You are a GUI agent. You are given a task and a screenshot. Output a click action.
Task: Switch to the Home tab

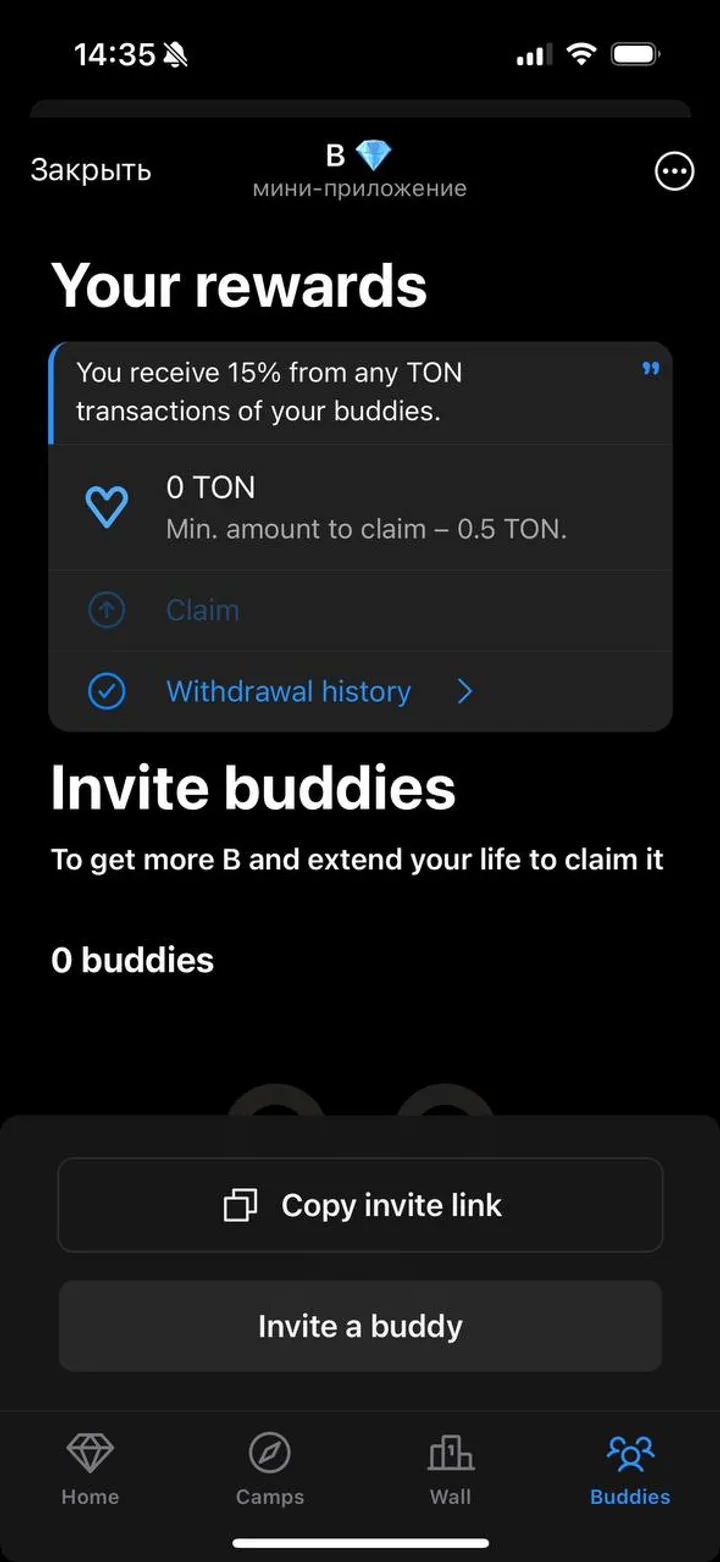[90, 1468]
